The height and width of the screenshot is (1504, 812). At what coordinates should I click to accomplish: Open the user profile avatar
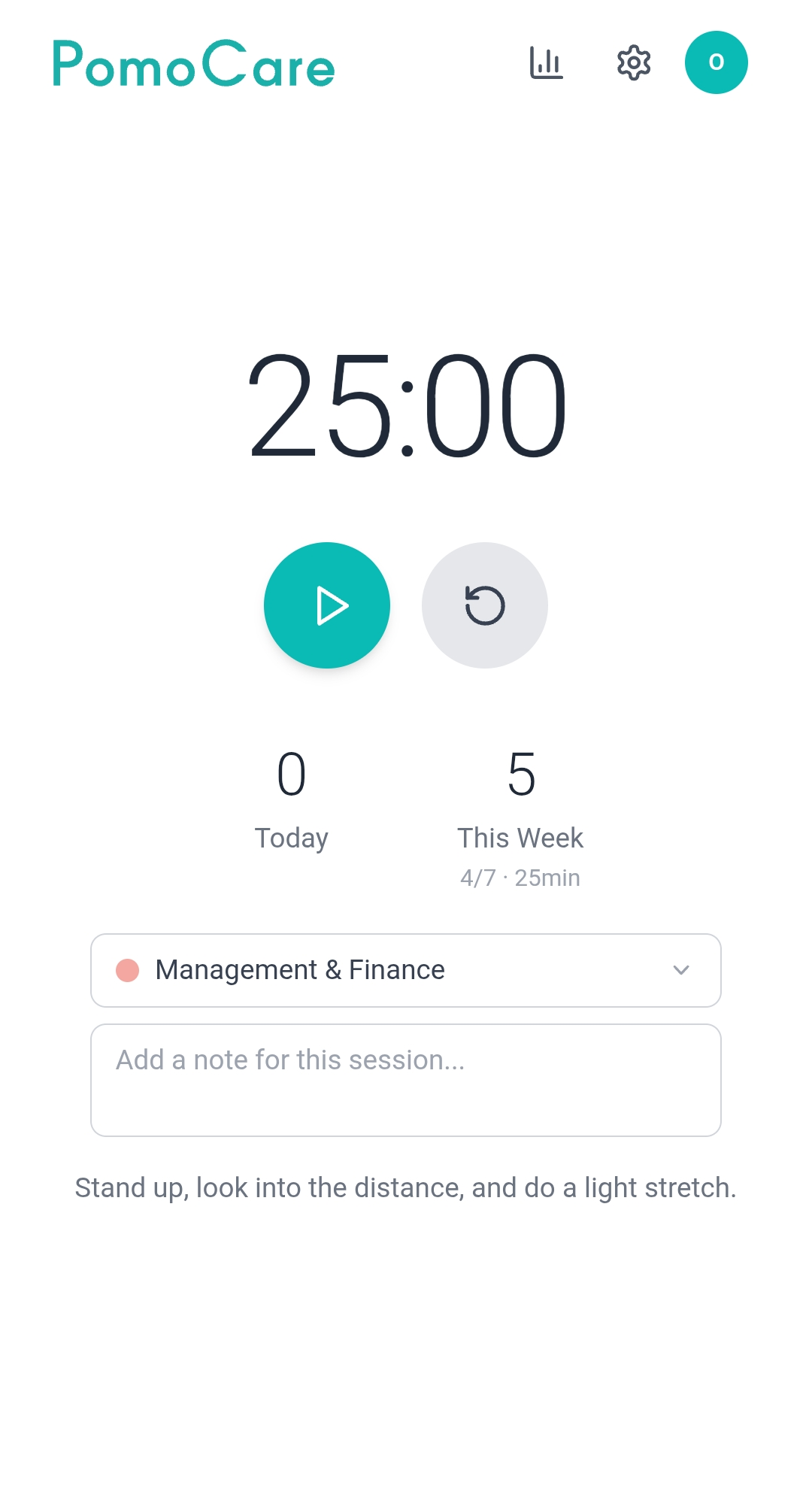click(x=716, y=62)
